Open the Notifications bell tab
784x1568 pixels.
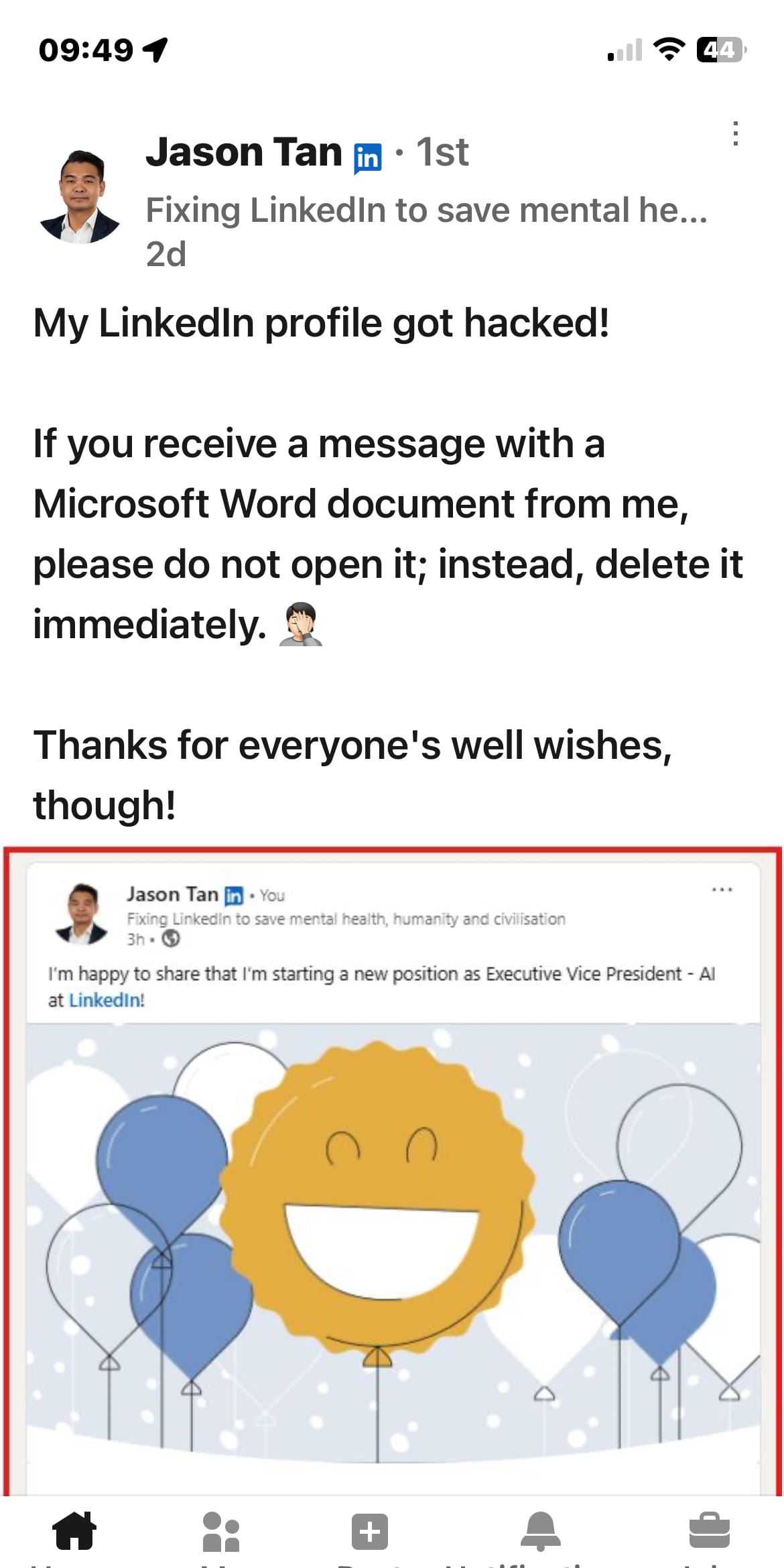tap(540, 1532)
